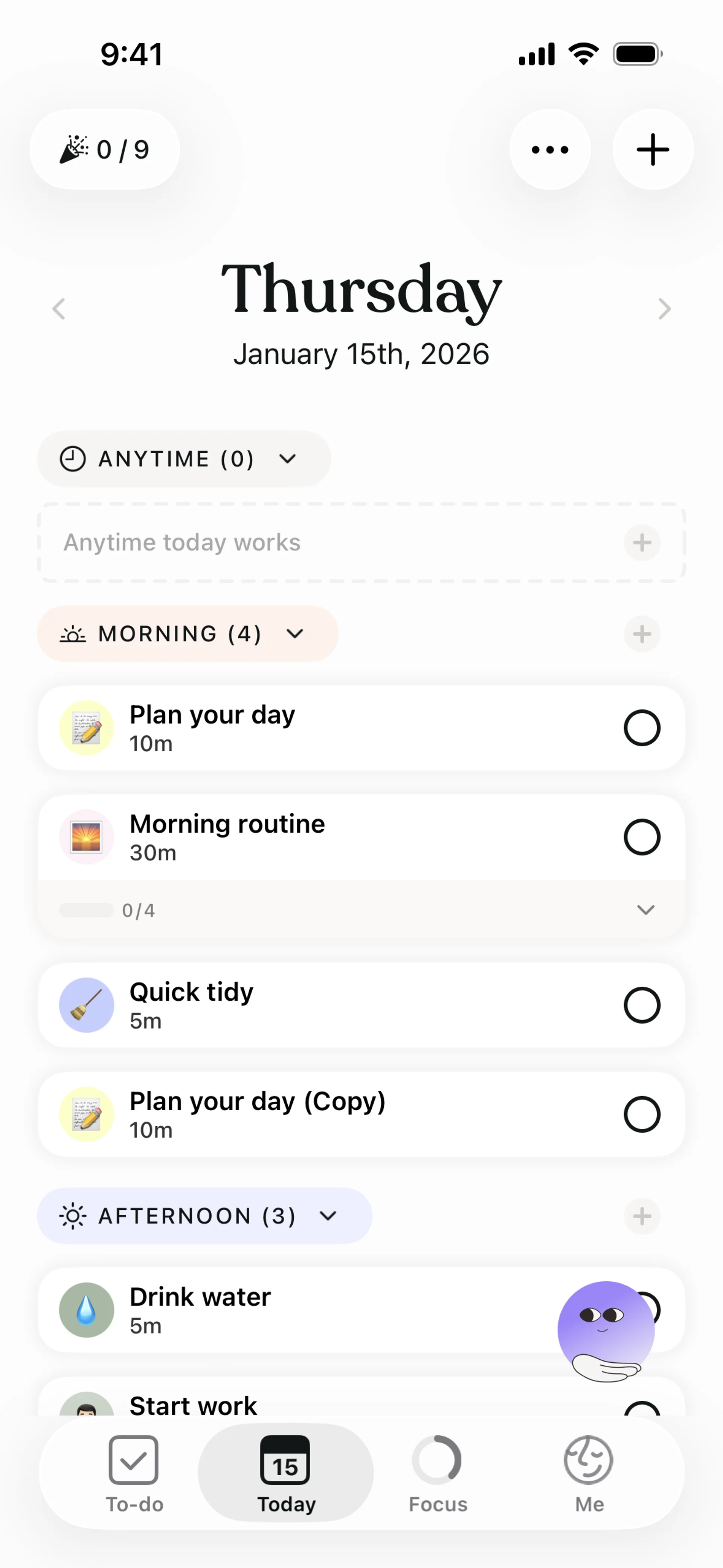Expand Morning routine's 0/4 subtasks
723x1568 pixels.
click(x=645, y=910)
